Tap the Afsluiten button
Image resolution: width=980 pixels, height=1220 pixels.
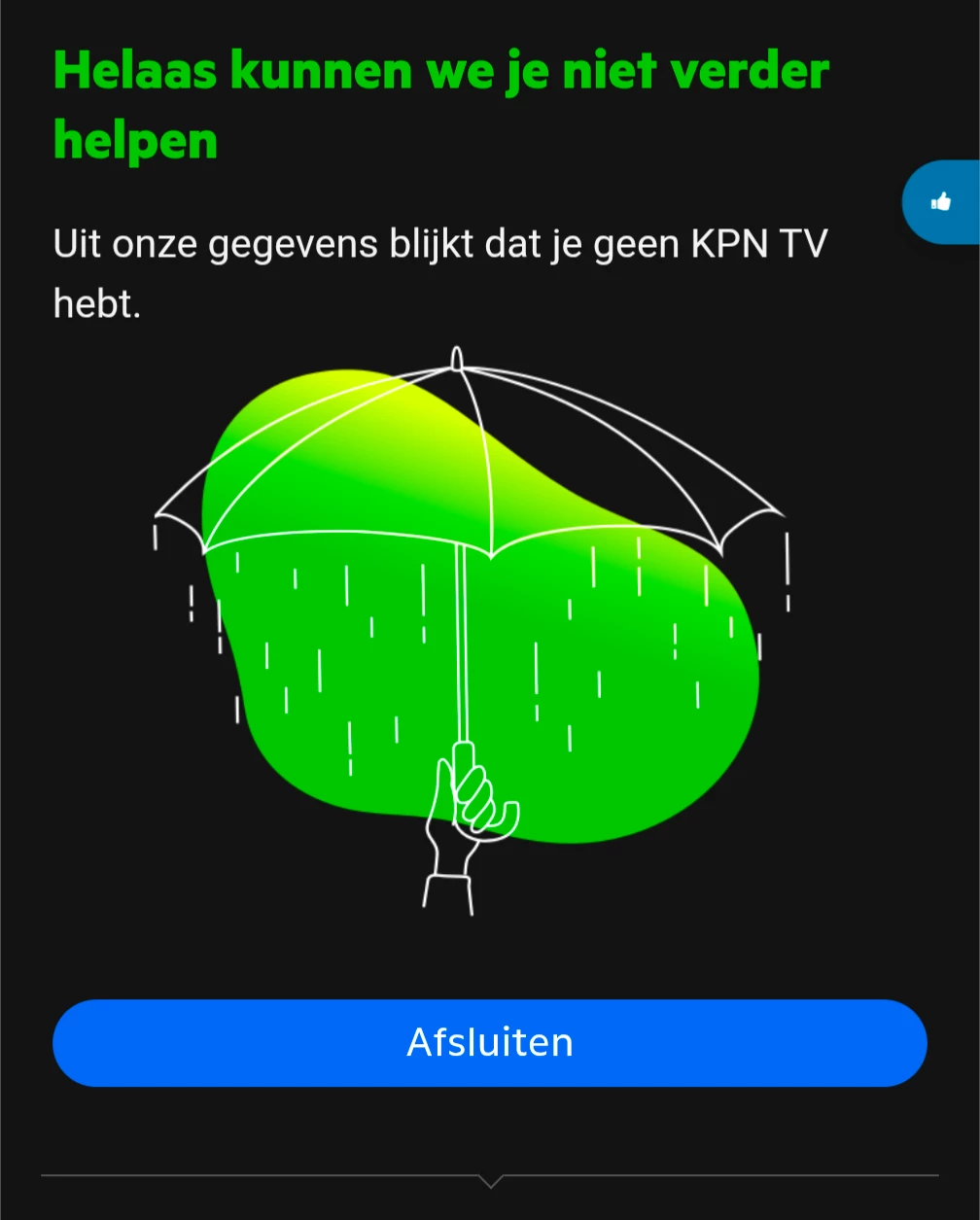pos(489,1042)
